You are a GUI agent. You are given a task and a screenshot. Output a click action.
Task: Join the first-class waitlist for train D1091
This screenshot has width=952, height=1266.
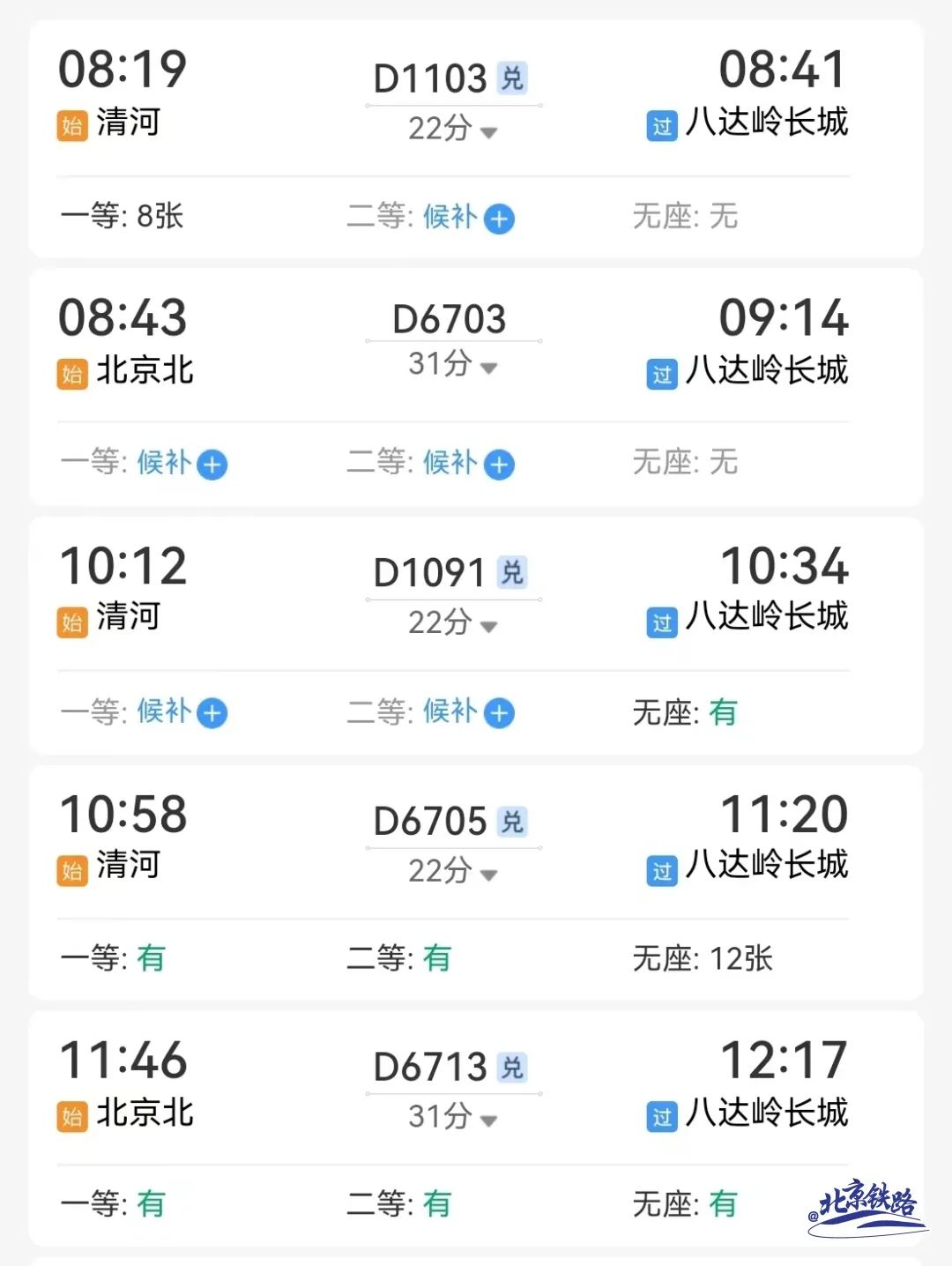pos(212,713)
